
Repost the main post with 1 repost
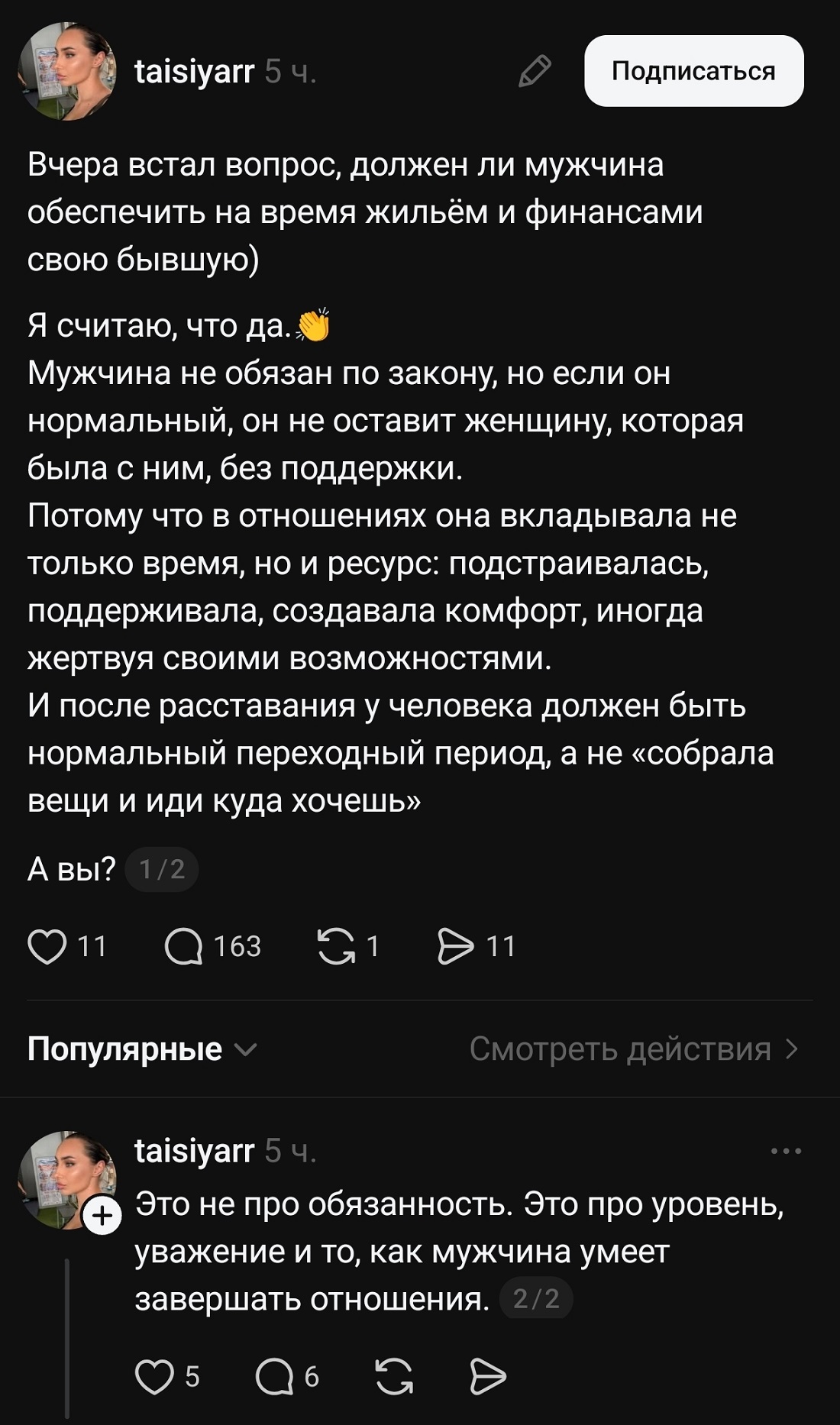tap(336, 947)
